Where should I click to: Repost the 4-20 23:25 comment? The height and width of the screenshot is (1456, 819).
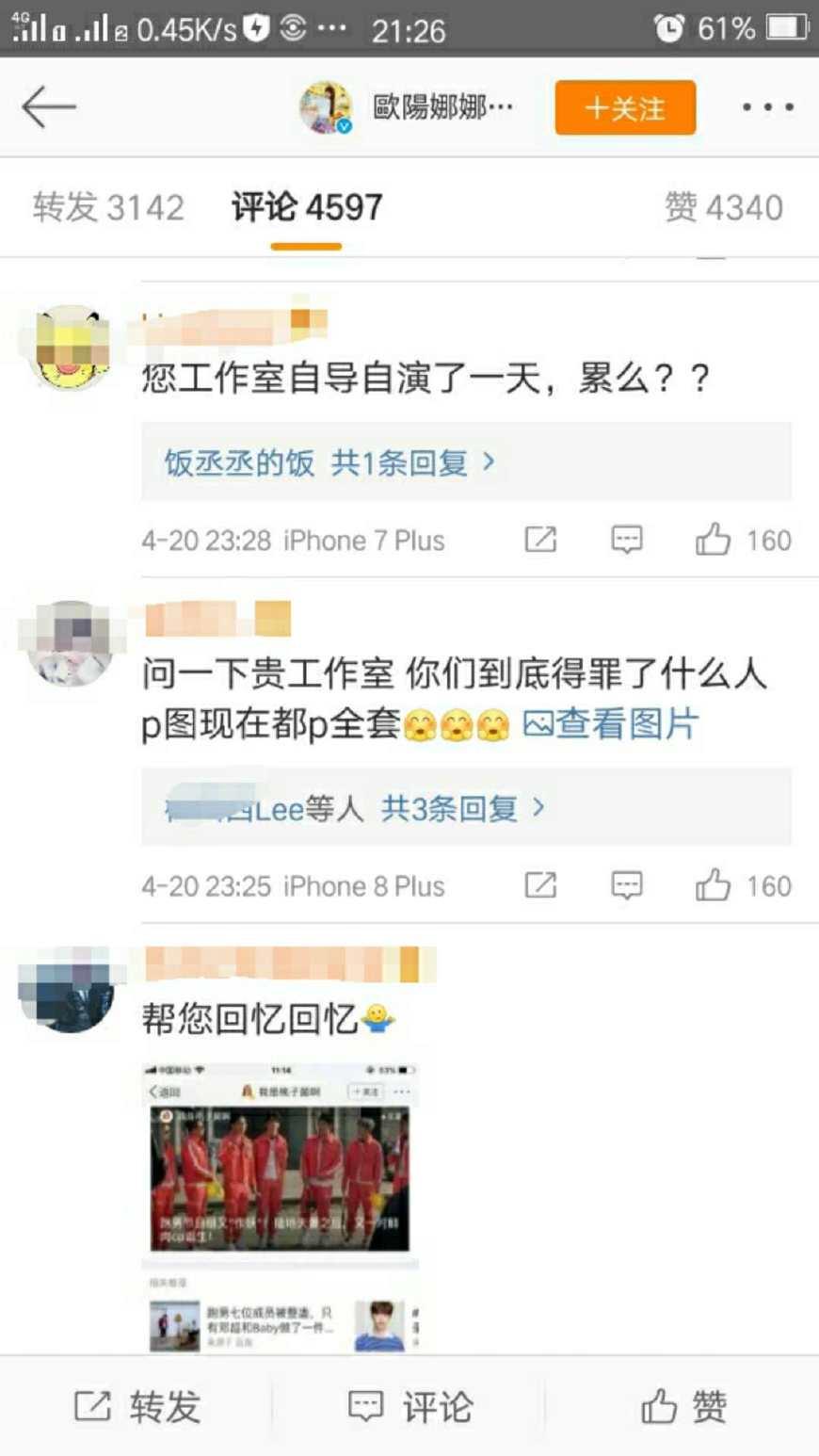[540, 886]
